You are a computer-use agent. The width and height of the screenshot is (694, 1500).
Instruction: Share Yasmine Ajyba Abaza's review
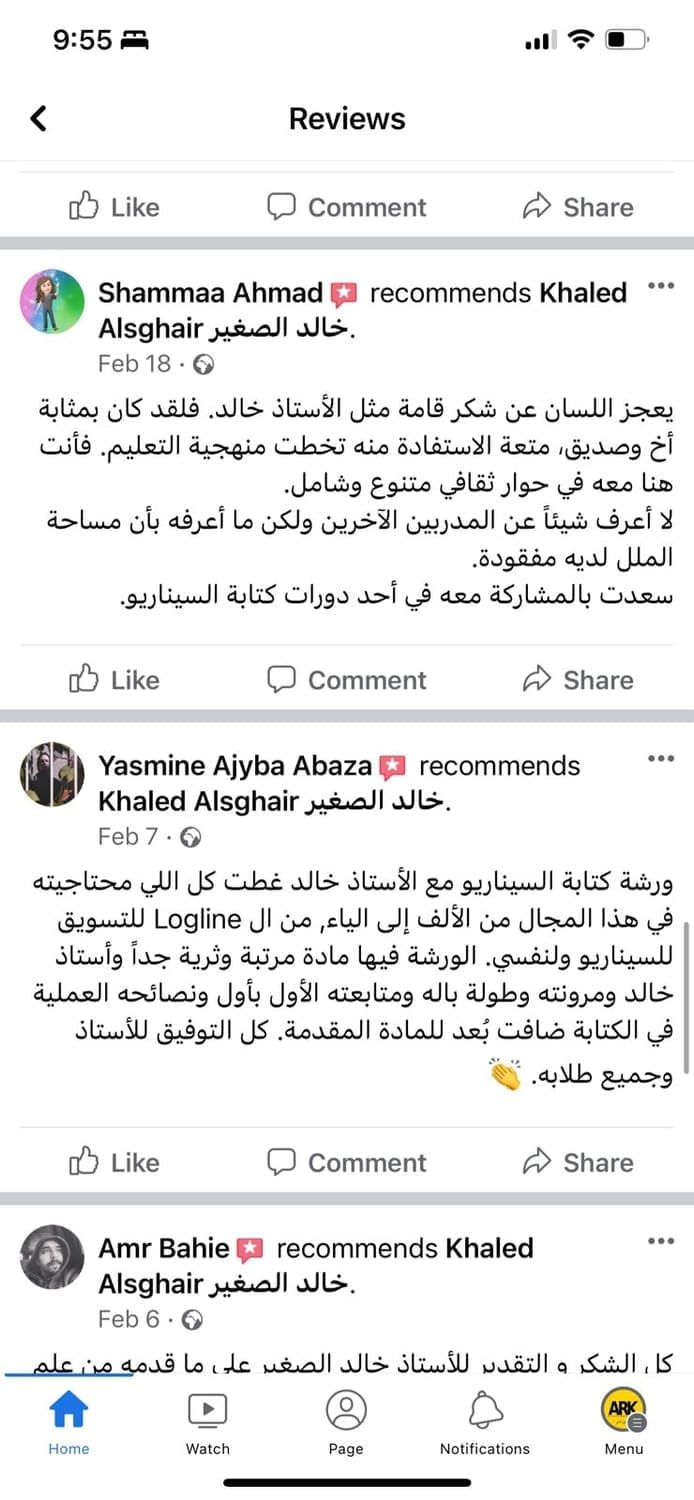coord(578,1162)
